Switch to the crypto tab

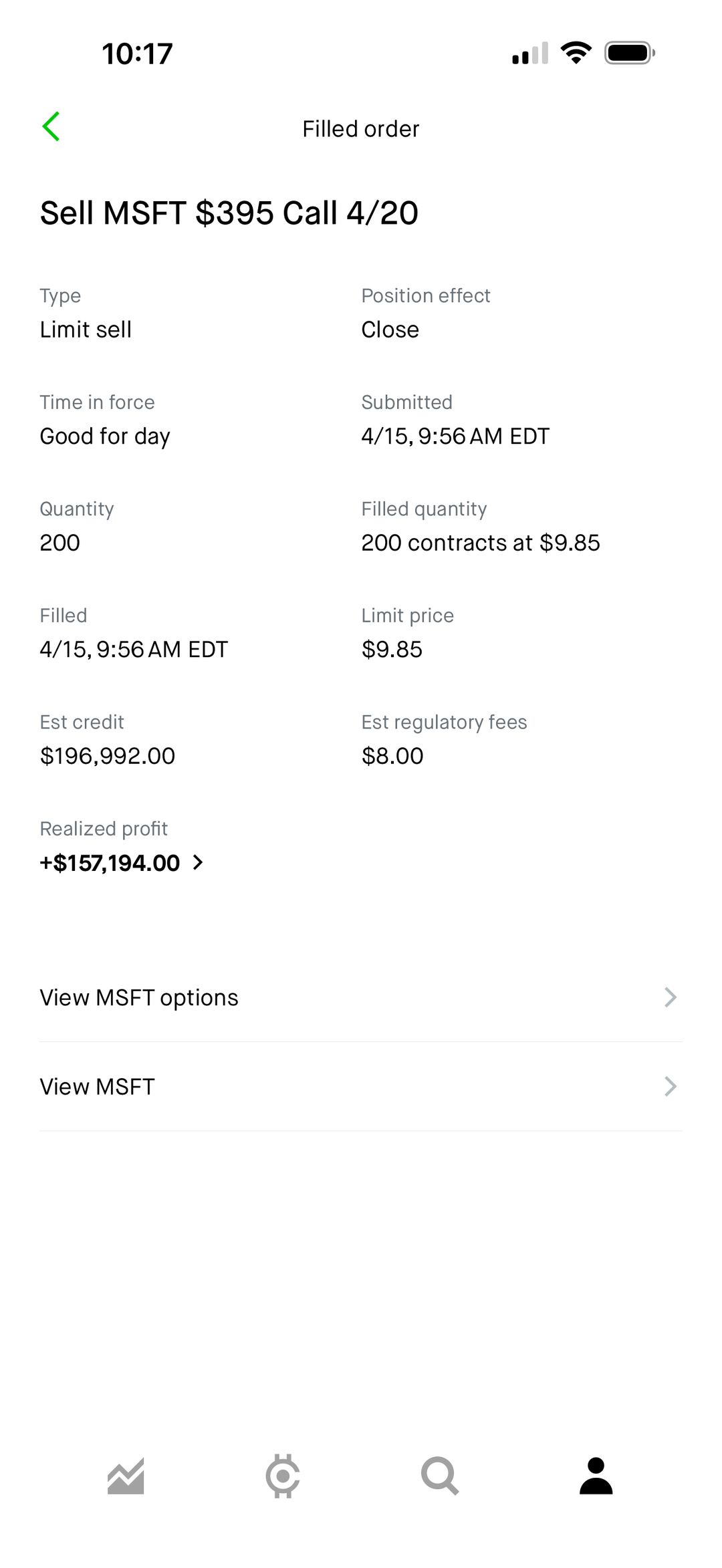click(x=283, y=1476)
